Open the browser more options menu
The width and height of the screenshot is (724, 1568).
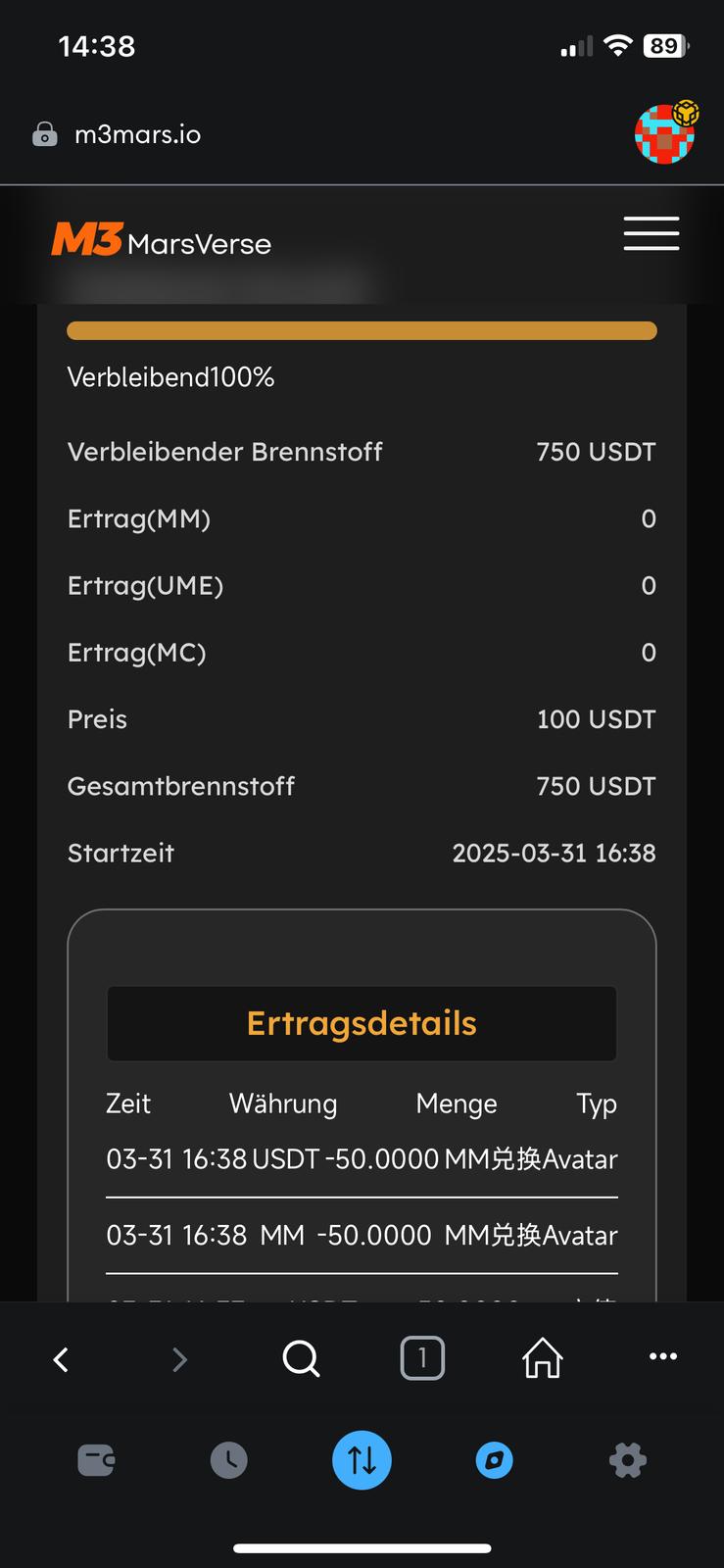[x=663, y=1357]
